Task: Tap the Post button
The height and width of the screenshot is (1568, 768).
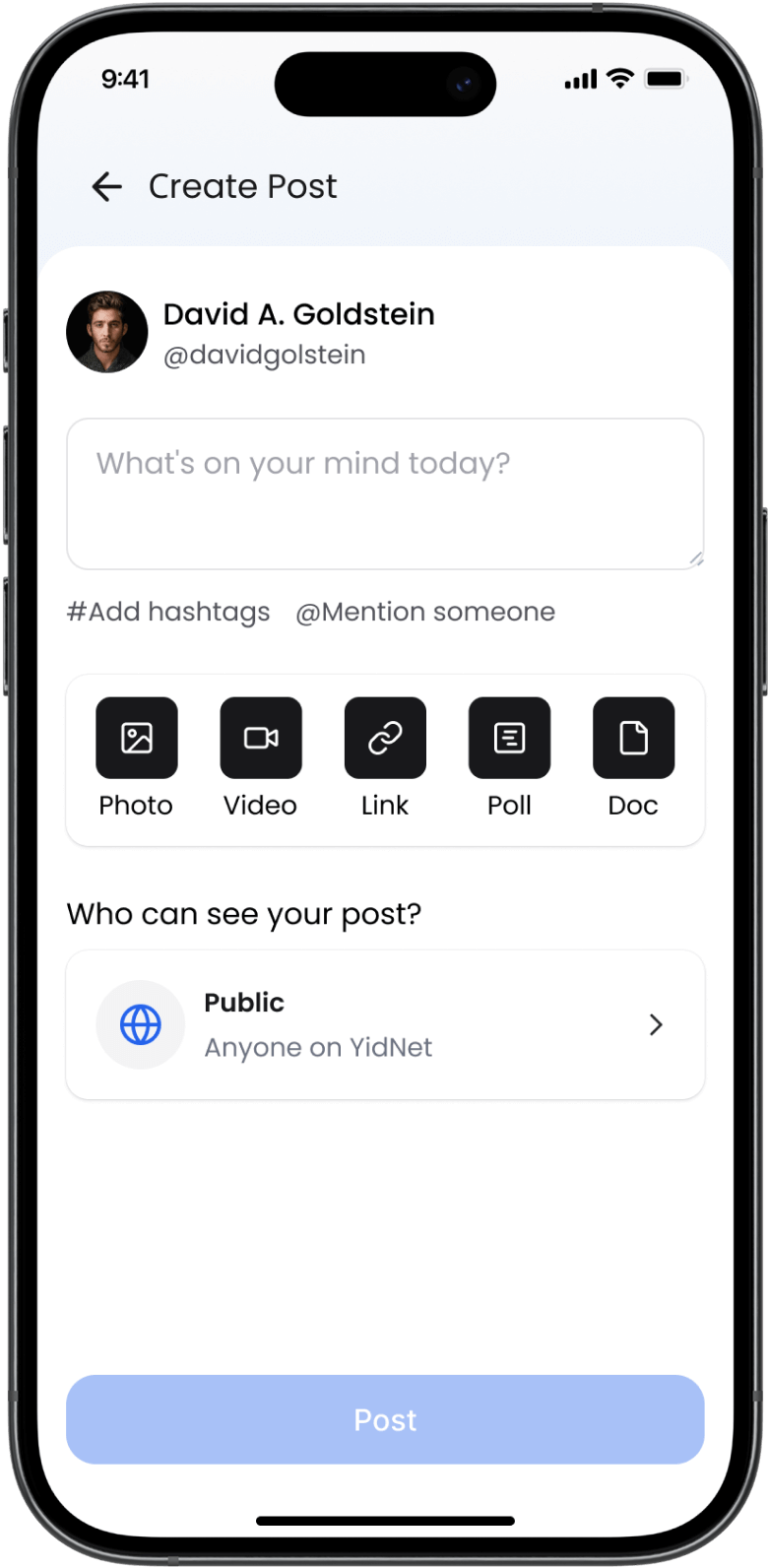Action: coord(385,1419)
